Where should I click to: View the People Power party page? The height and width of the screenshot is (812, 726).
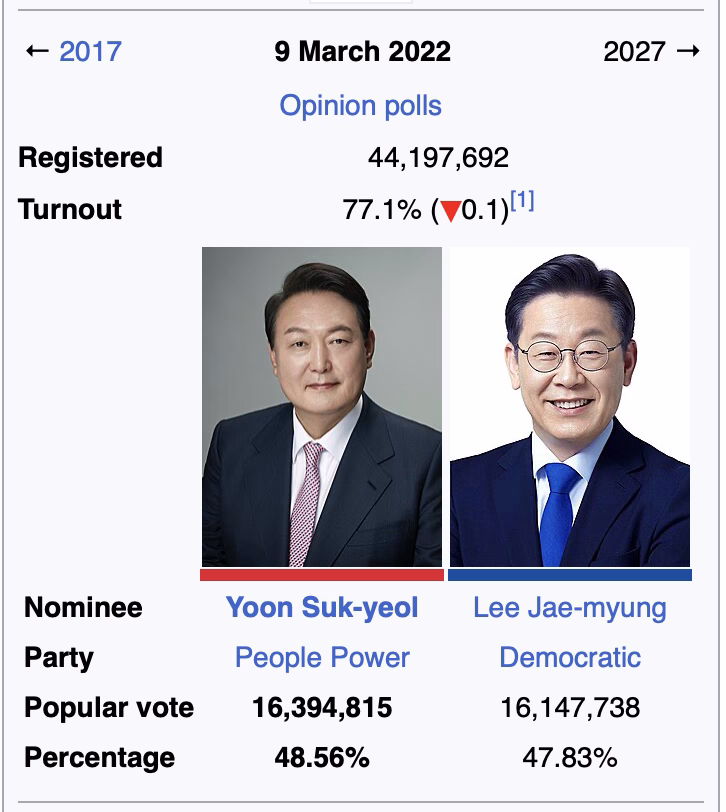(x=322, y=658)
